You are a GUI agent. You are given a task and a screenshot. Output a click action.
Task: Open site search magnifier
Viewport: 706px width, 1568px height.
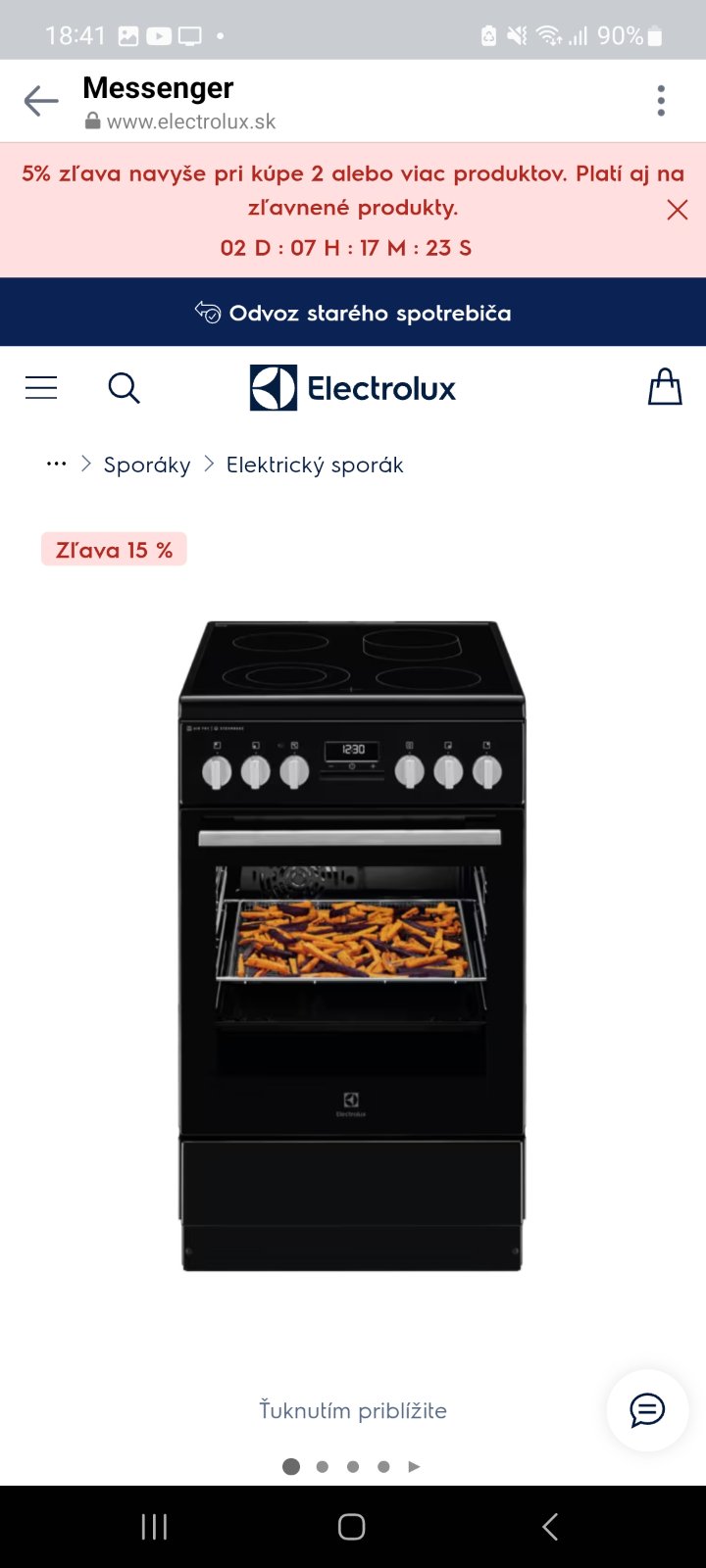(124, 388)
